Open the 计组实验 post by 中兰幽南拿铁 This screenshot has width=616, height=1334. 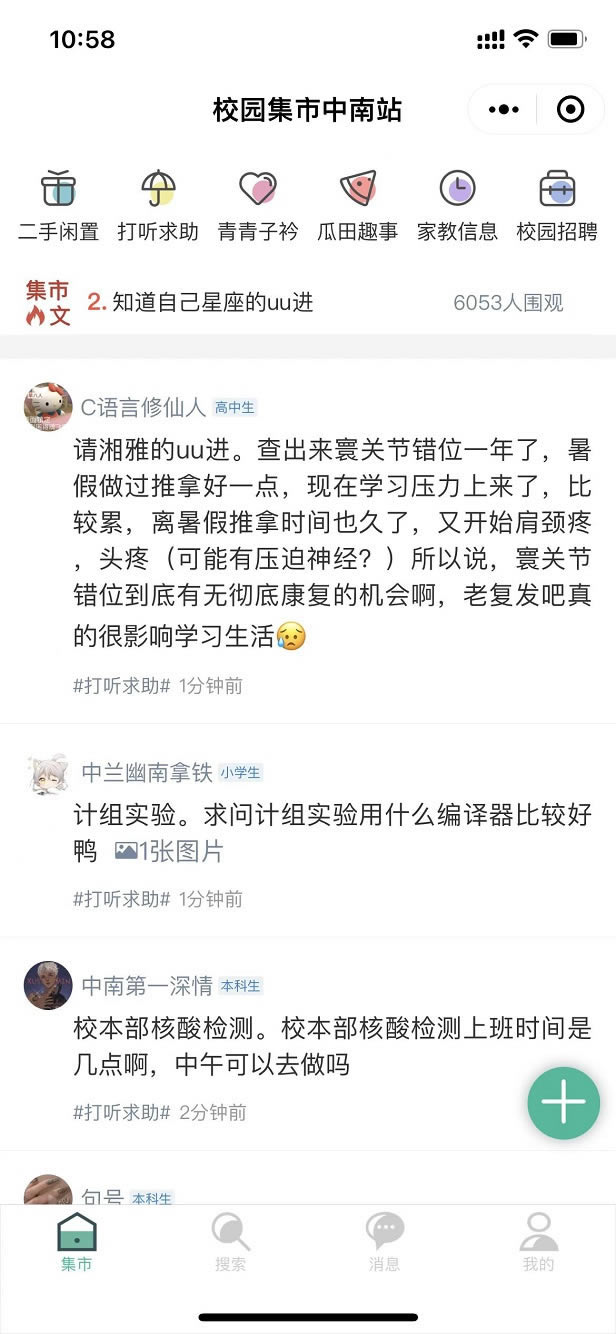(332, 832)
